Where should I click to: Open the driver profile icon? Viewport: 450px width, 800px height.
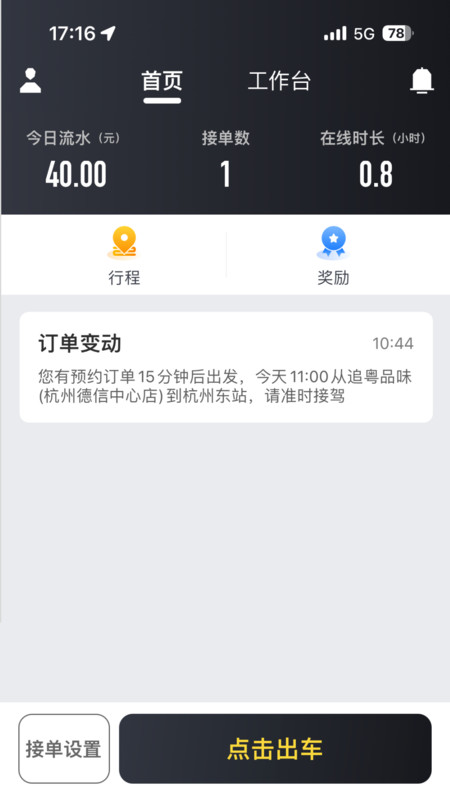coord(31,81)
